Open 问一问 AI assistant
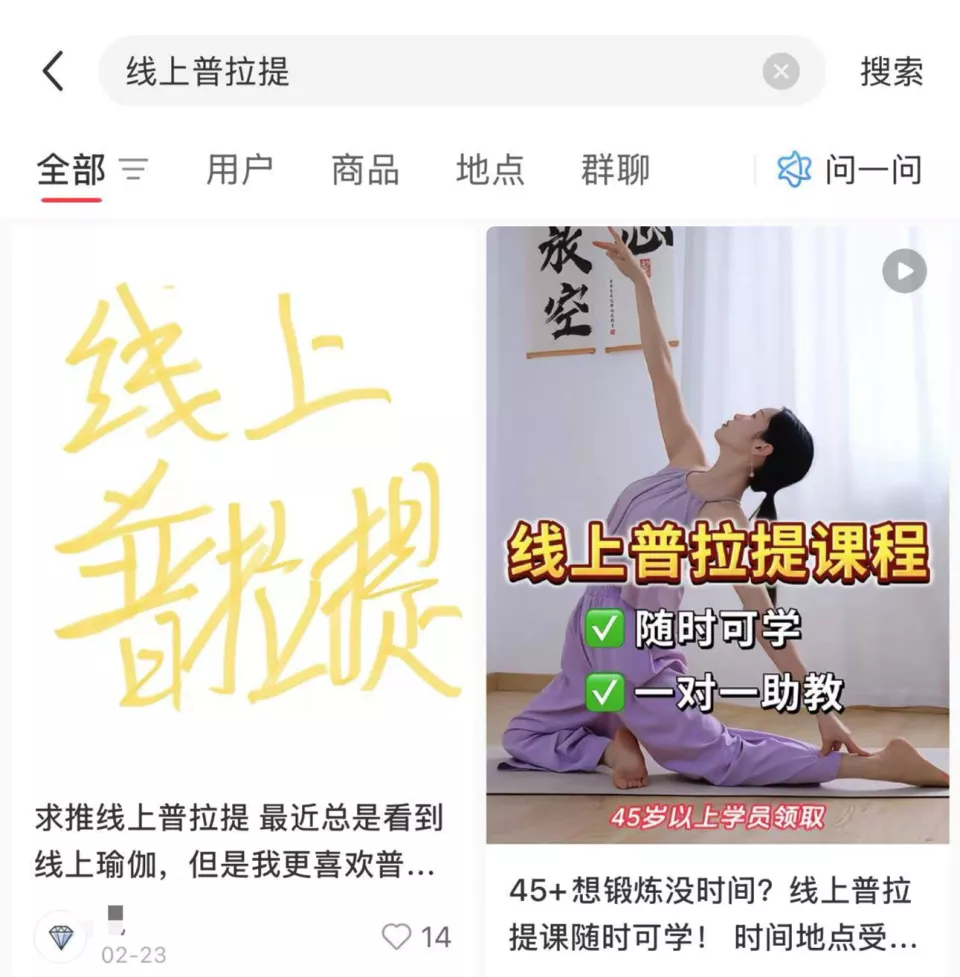The width and height of the screenshot is (960, 977). tap(850, 170)
